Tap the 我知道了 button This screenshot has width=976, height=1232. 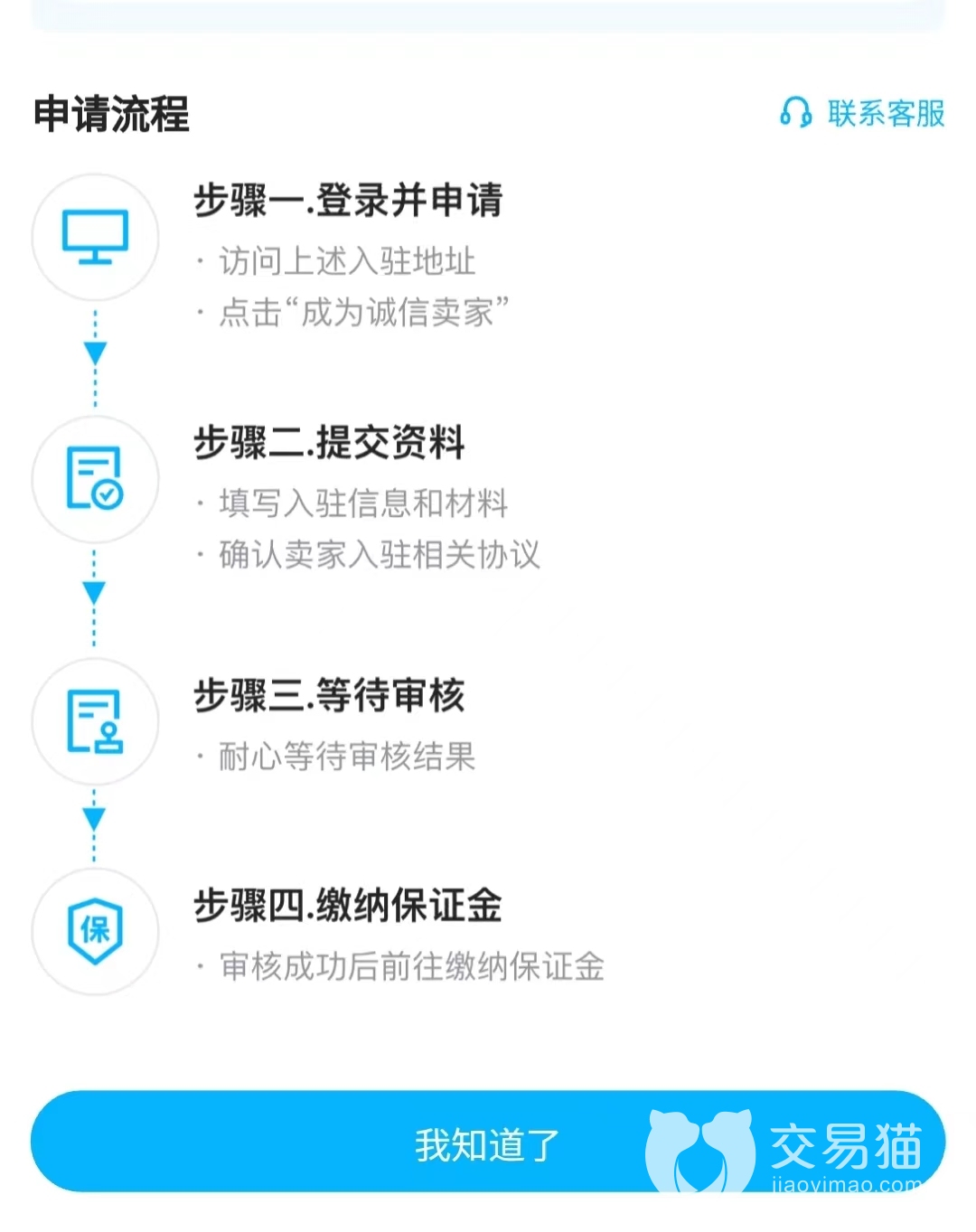pyautogui.click(x=487, y=1143)
